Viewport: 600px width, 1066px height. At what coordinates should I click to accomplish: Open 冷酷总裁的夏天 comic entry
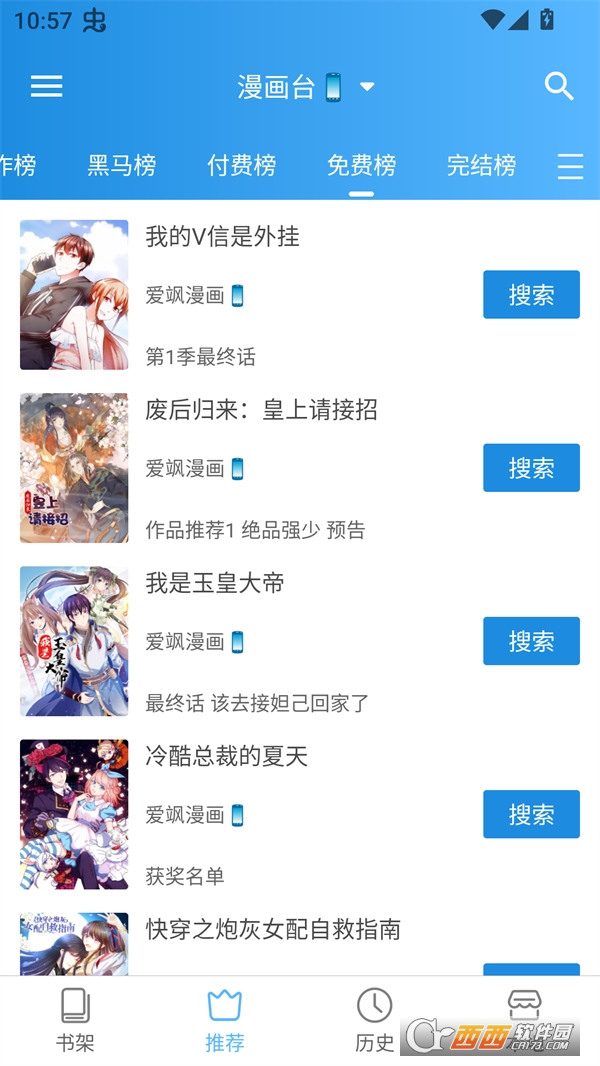click(226, 756)
